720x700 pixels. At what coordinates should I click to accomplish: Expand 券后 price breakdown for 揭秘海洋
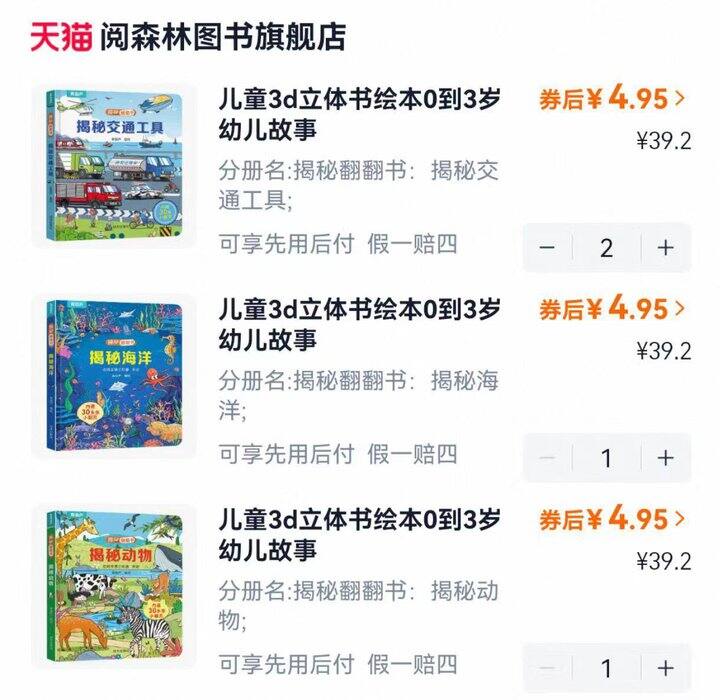[612, 309]
